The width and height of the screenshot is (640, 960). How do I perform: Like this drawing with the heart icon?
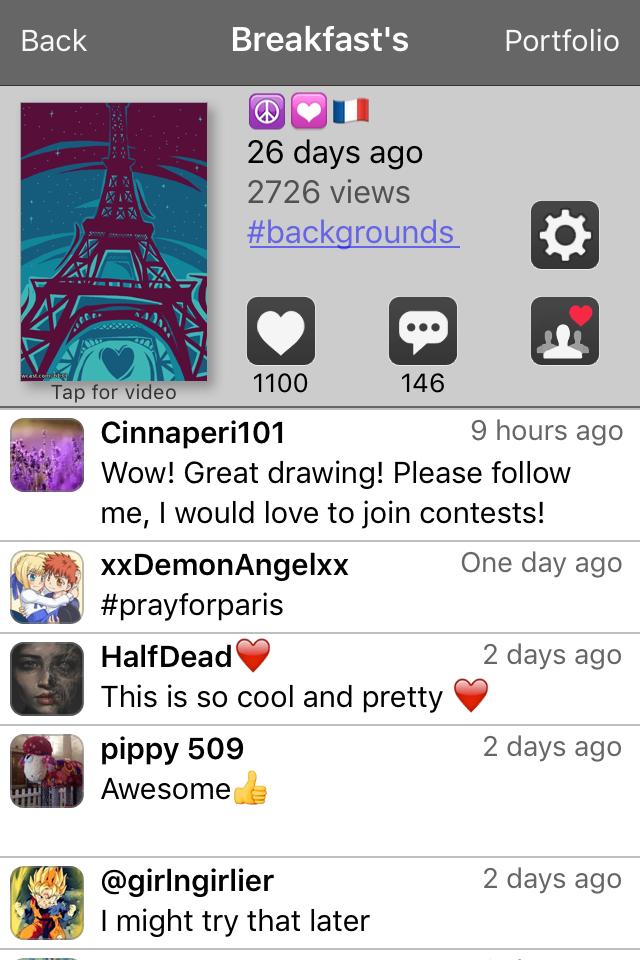click(281, 332)
